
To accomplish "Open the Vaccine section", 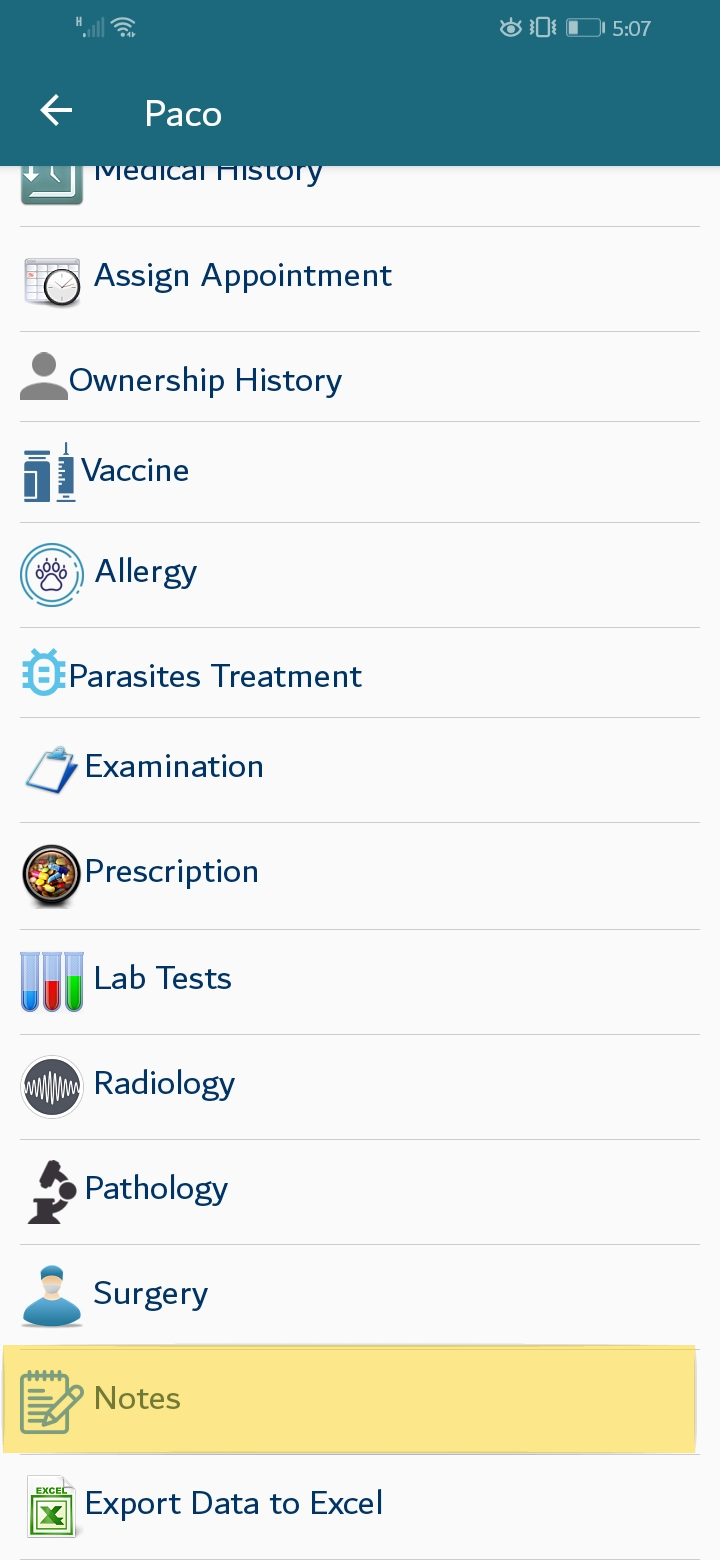I will [x=360, y=472].
